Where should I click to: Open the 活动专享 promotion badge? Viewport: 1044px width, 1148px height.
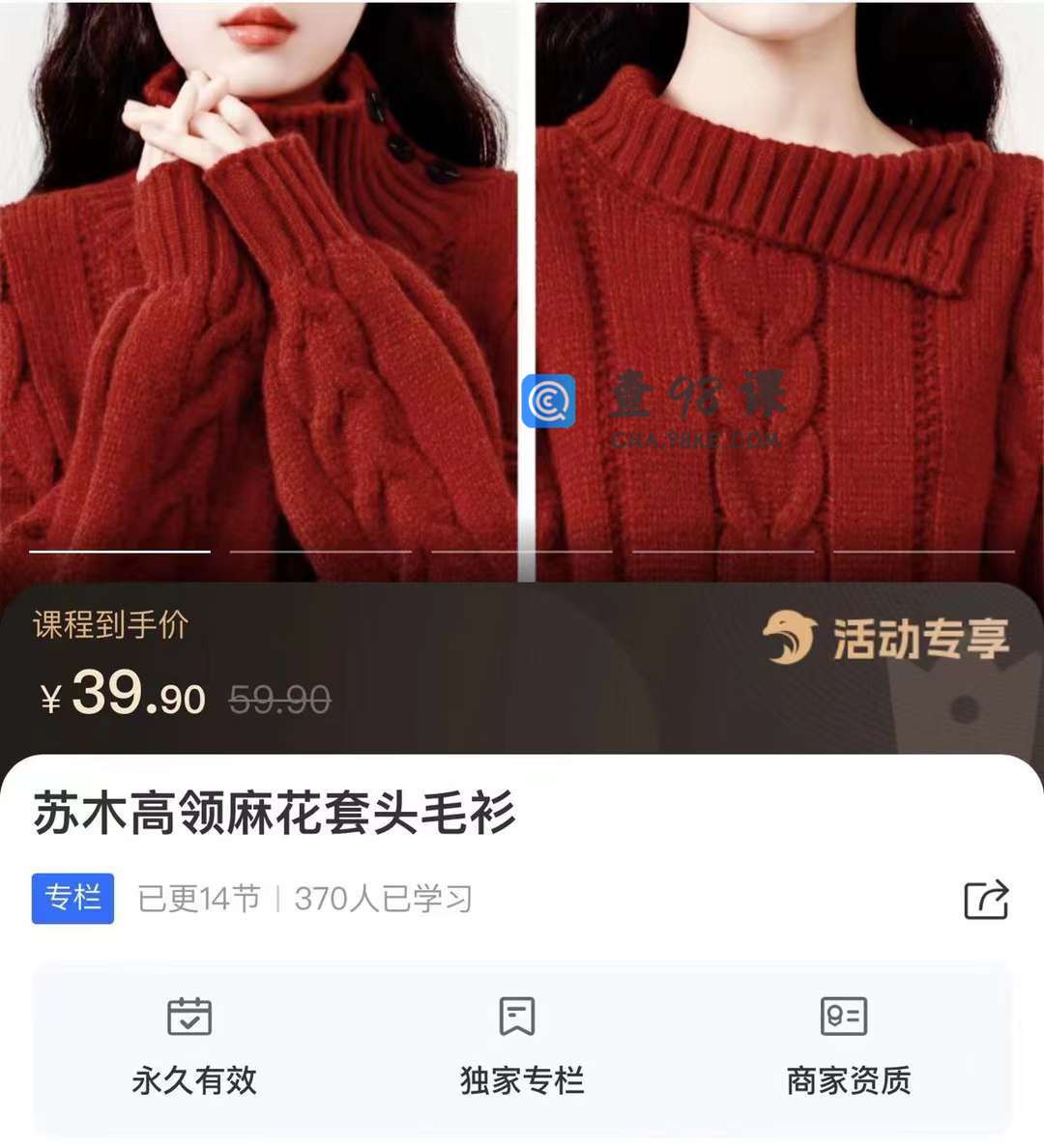[x=886, y=639]
